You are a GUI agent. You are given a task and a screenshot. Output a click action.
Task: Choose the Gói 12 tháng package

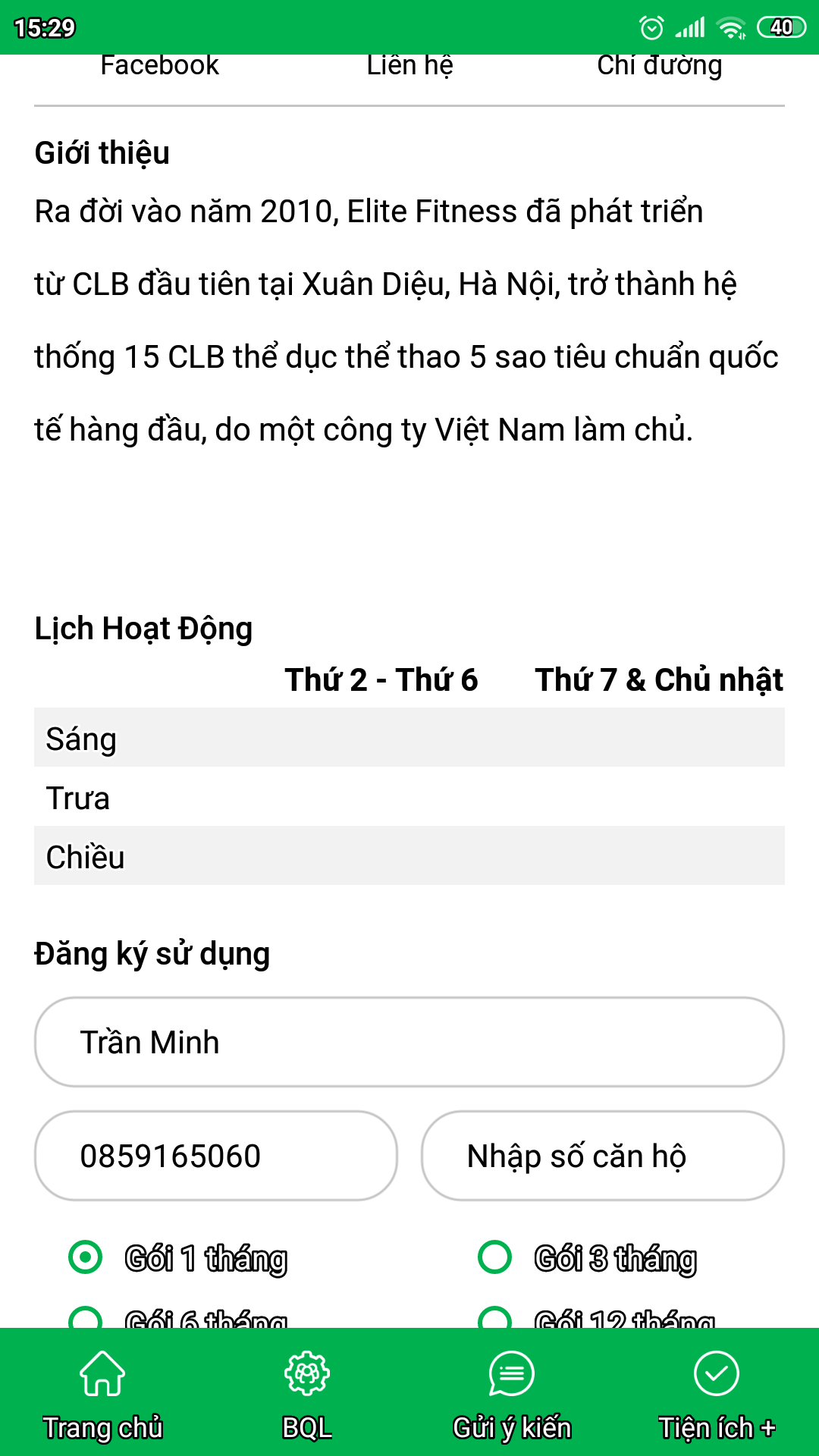point(495,1318)
